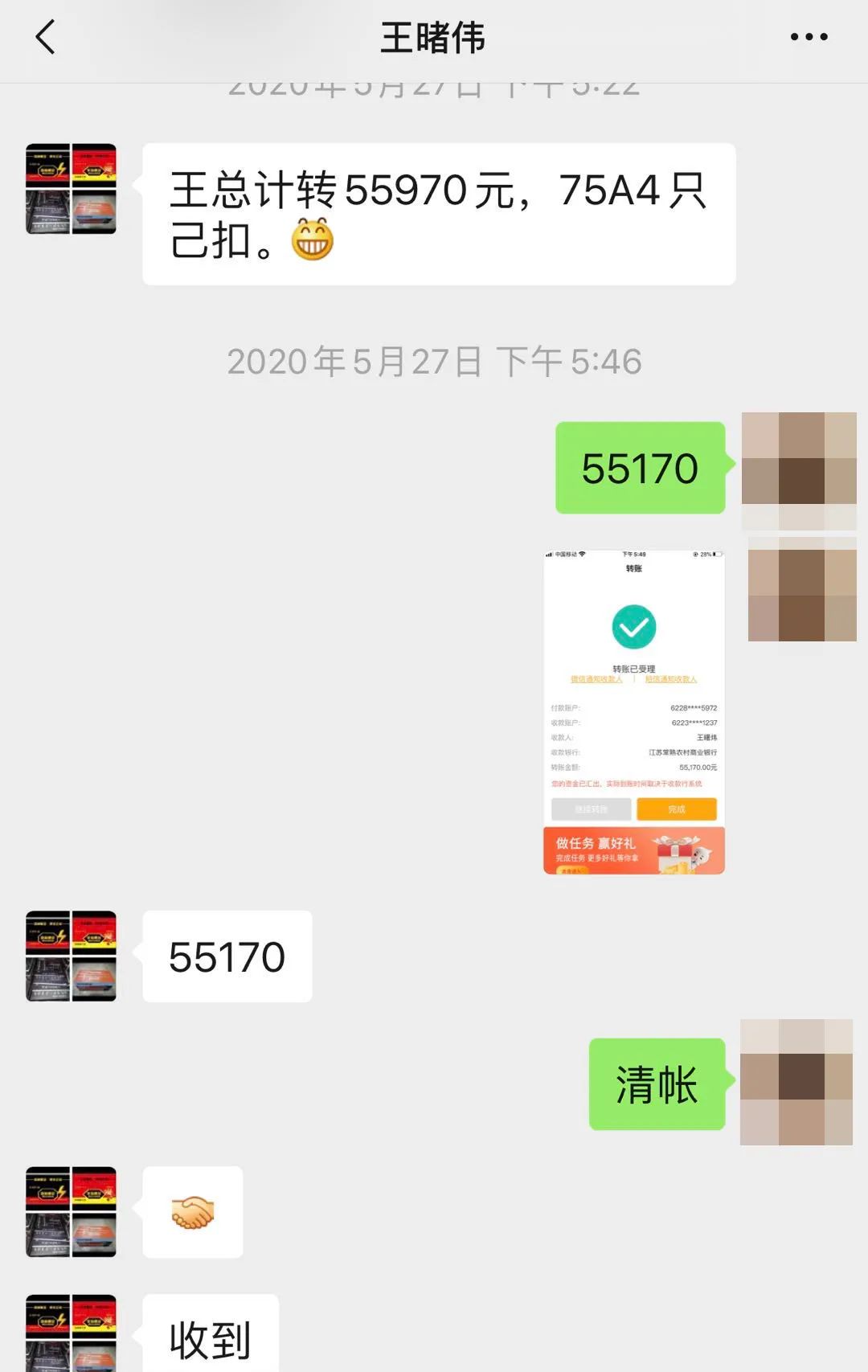Open the three-dot chat options menu
Screen dimensions: 868x1372
809,37
